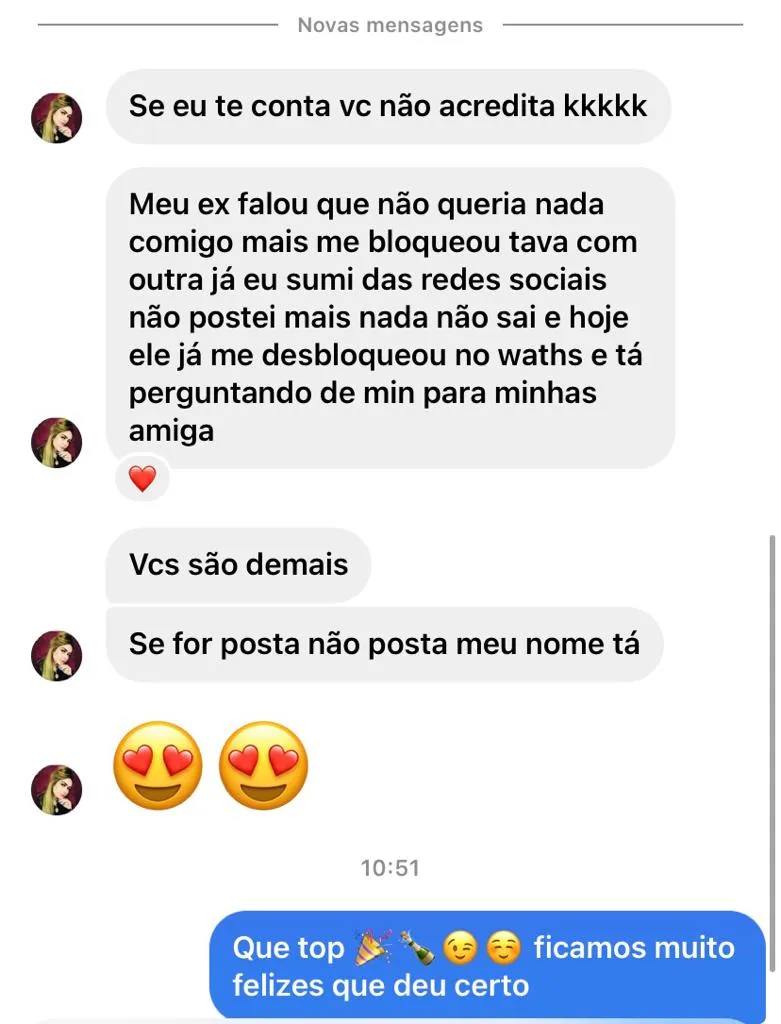Tap the avatar next to the "Meu ex falou" message
This screenshot has height=1024, width=781.
[57, 443]
